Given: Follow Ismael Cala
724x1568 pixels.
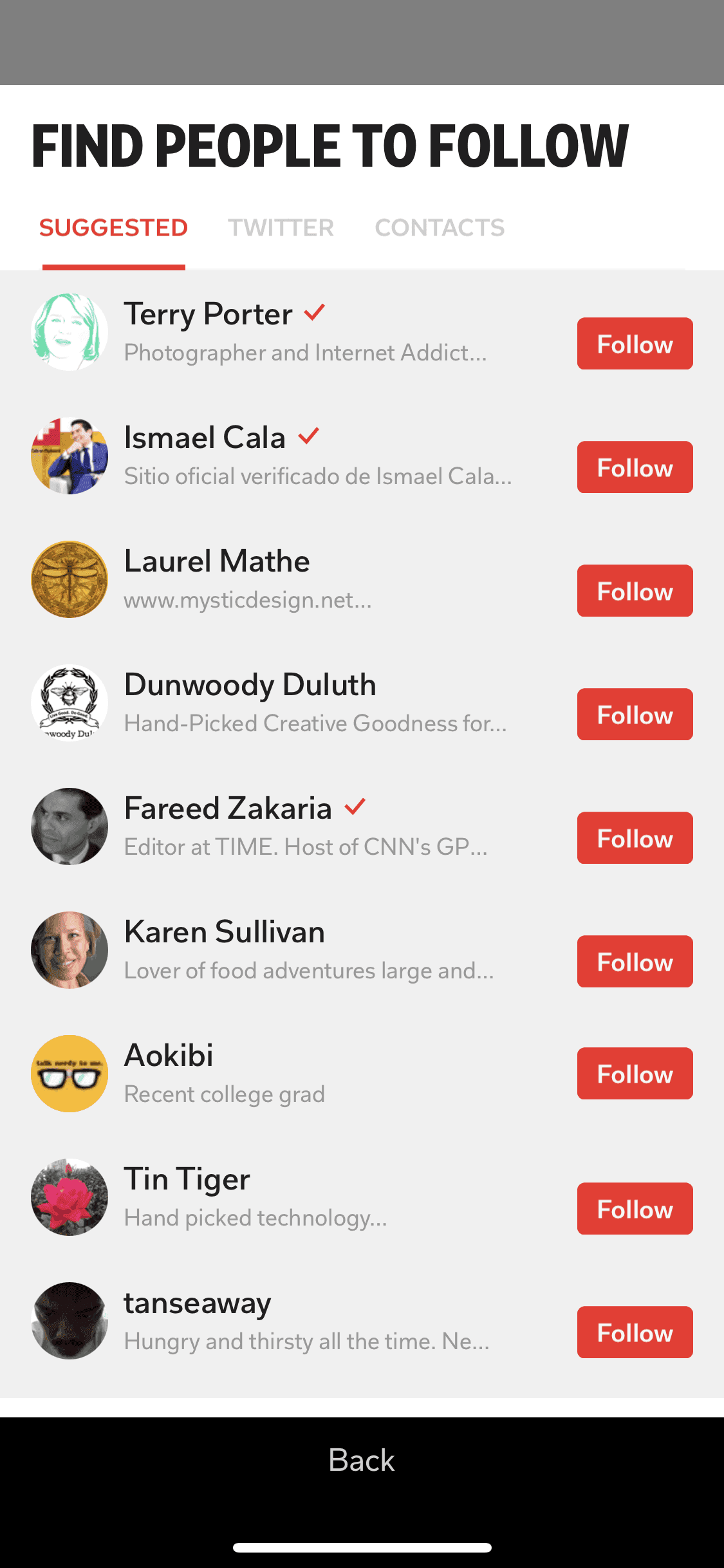Looking at the screenshot, I should pyautogui.click(x=635, y=467).
